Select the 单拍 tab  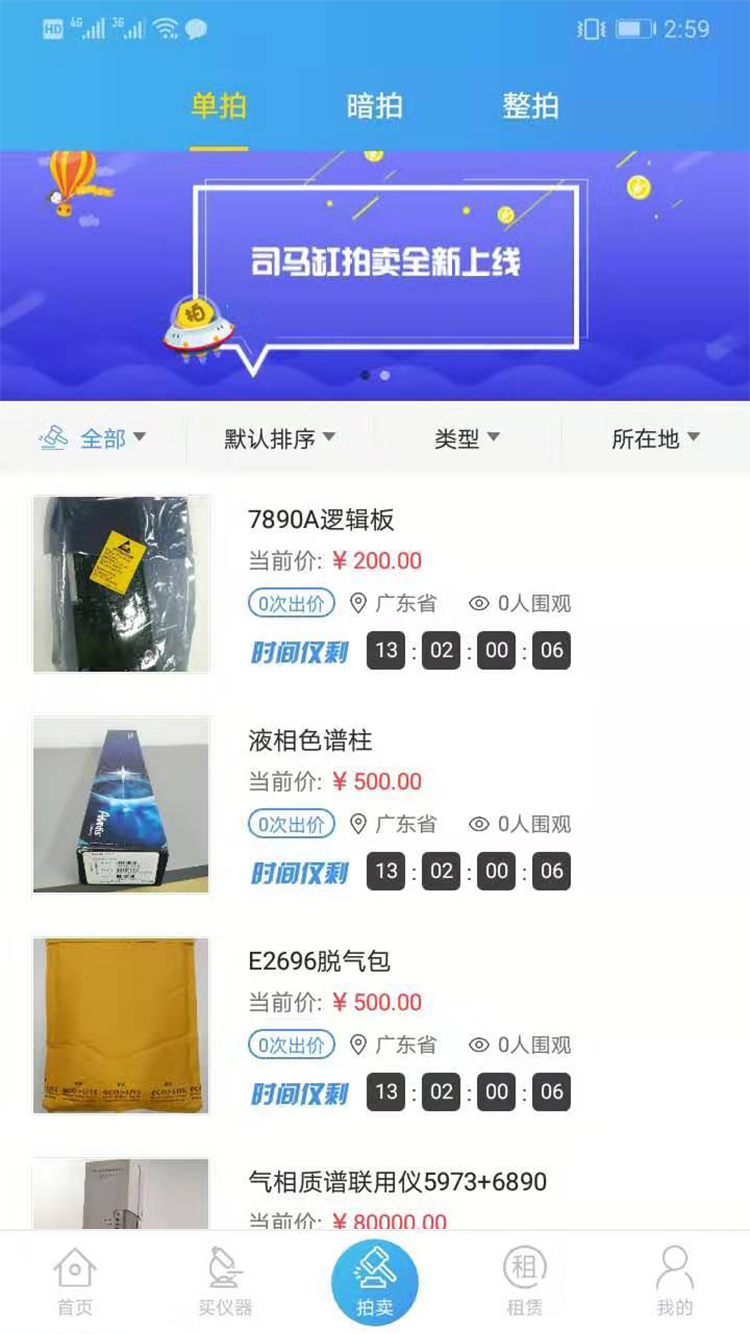[219, 106]
